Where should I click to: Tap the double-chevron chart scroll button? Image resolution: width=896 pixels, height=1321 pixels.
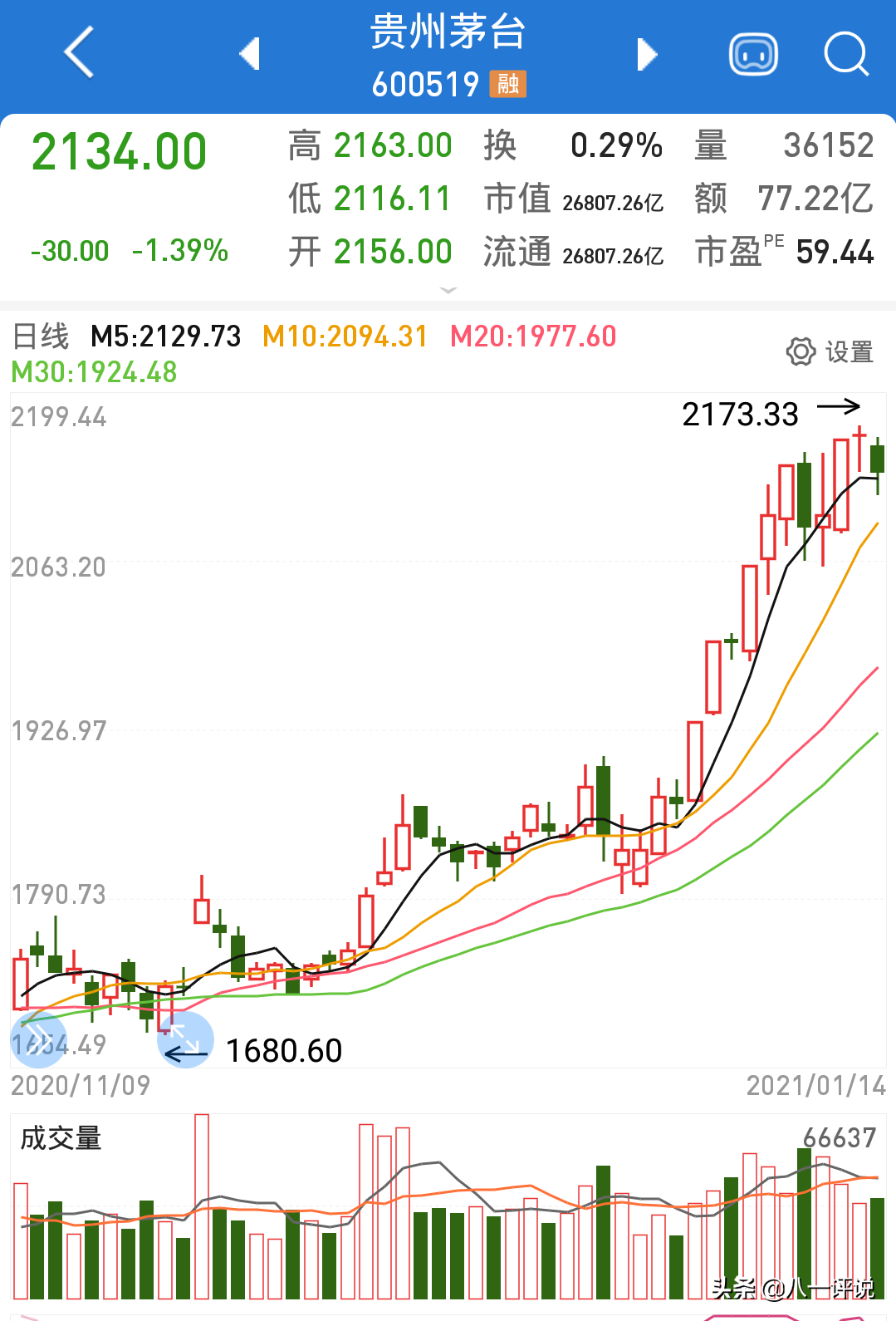(38, 1039)
